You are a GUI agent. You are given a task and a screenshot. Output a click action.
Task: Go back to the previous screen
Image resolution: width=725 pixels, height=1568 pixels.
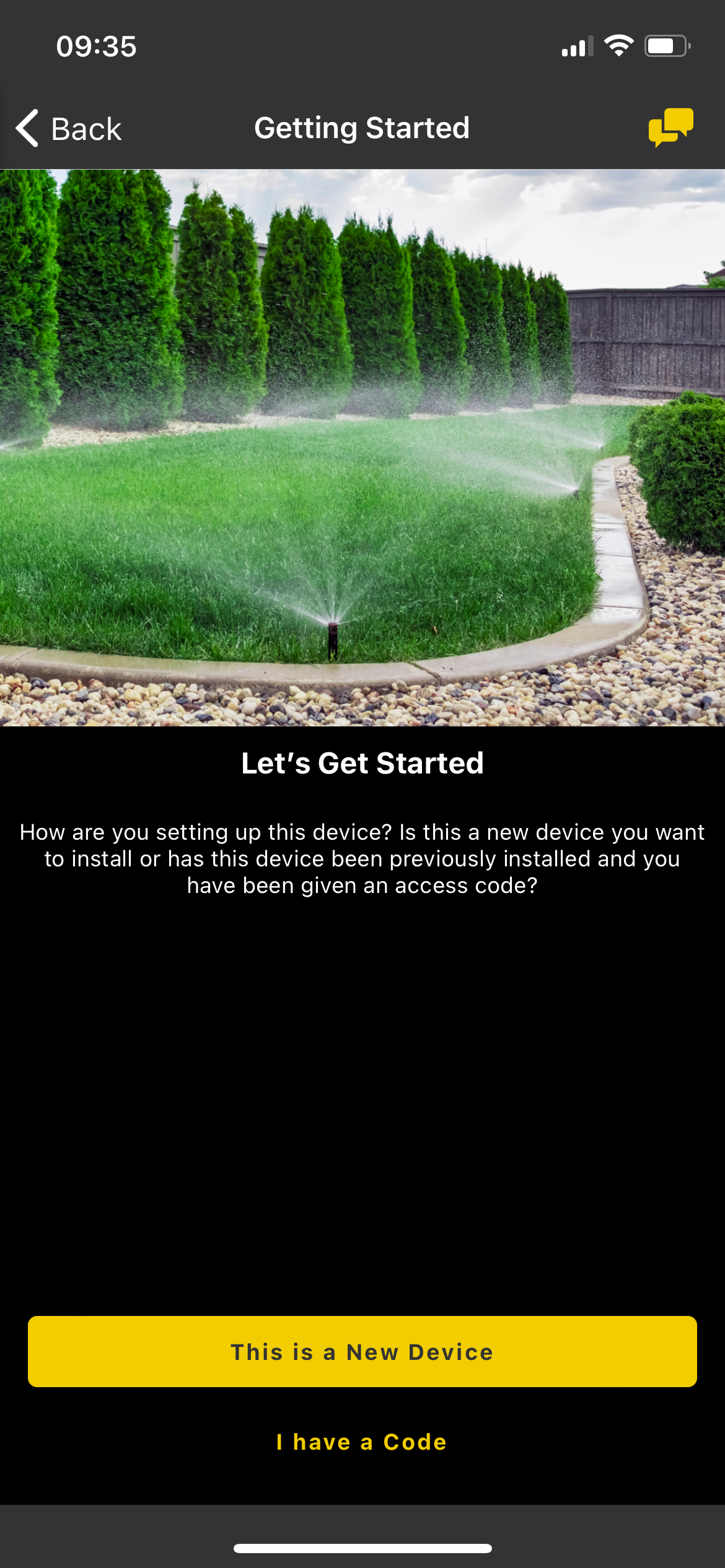68,129
